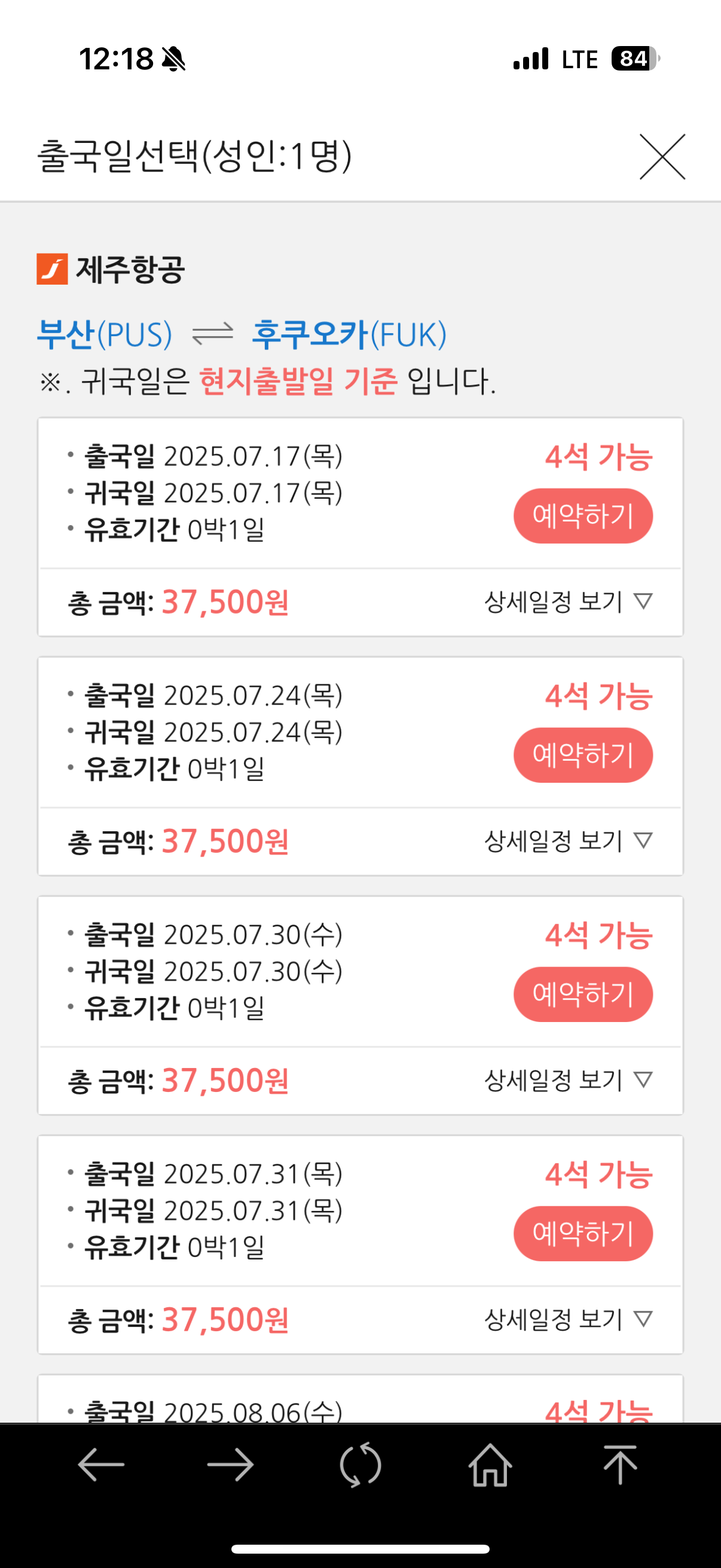Jump to top with the up-arrow icon
The image size is (721, 1568).
[620, 1465]
